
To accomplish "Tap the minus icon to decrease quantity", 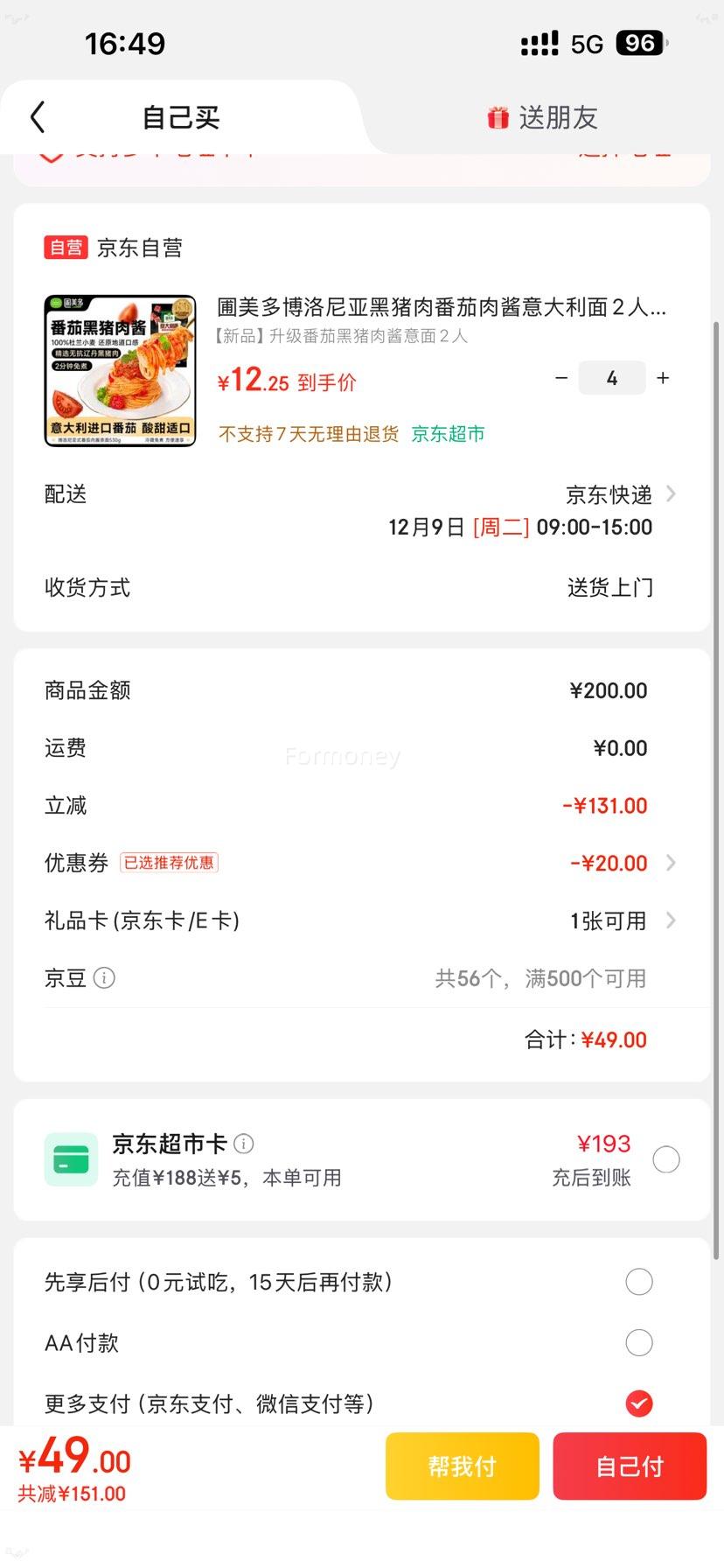I will pos(561,378).
